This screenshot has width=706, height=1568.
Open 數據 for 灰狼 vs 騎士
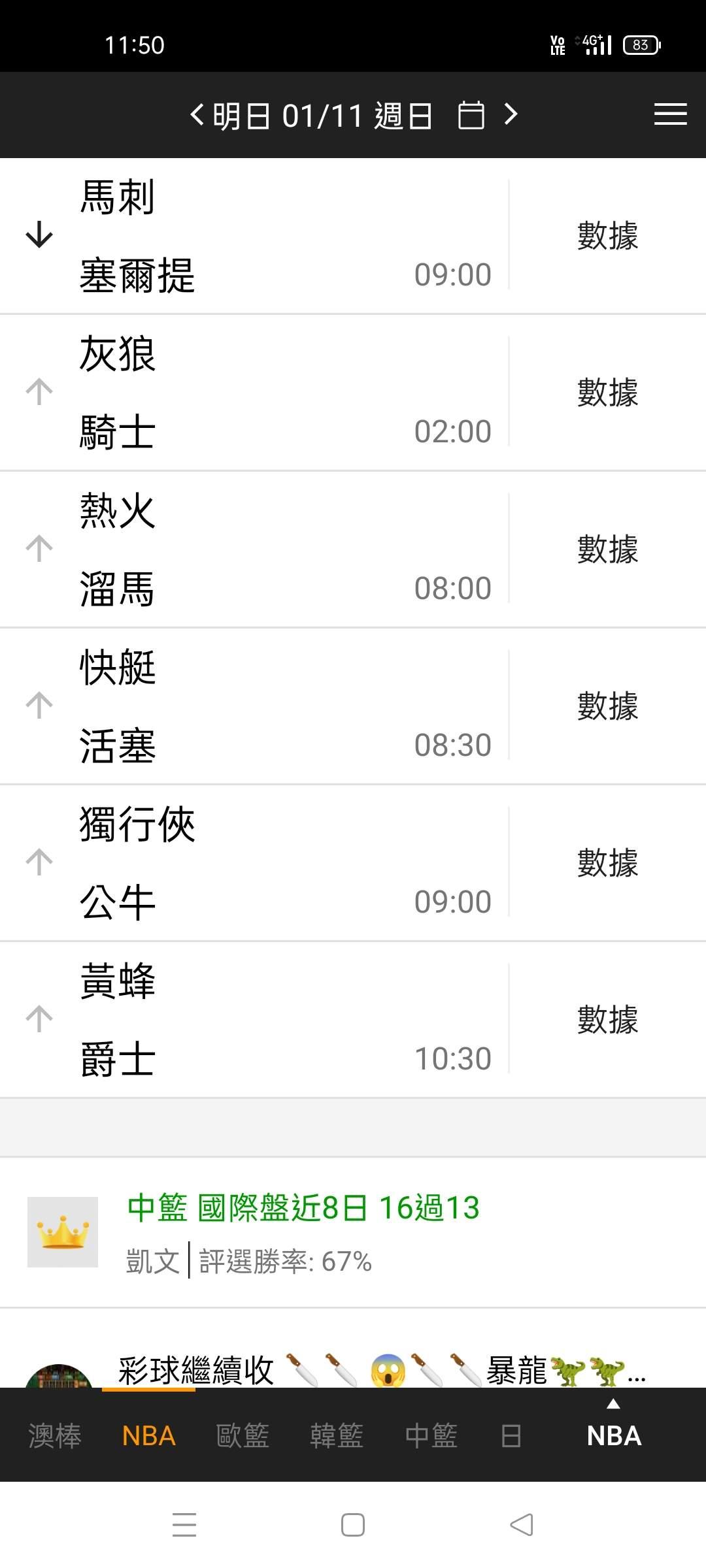tap(607, 393)
